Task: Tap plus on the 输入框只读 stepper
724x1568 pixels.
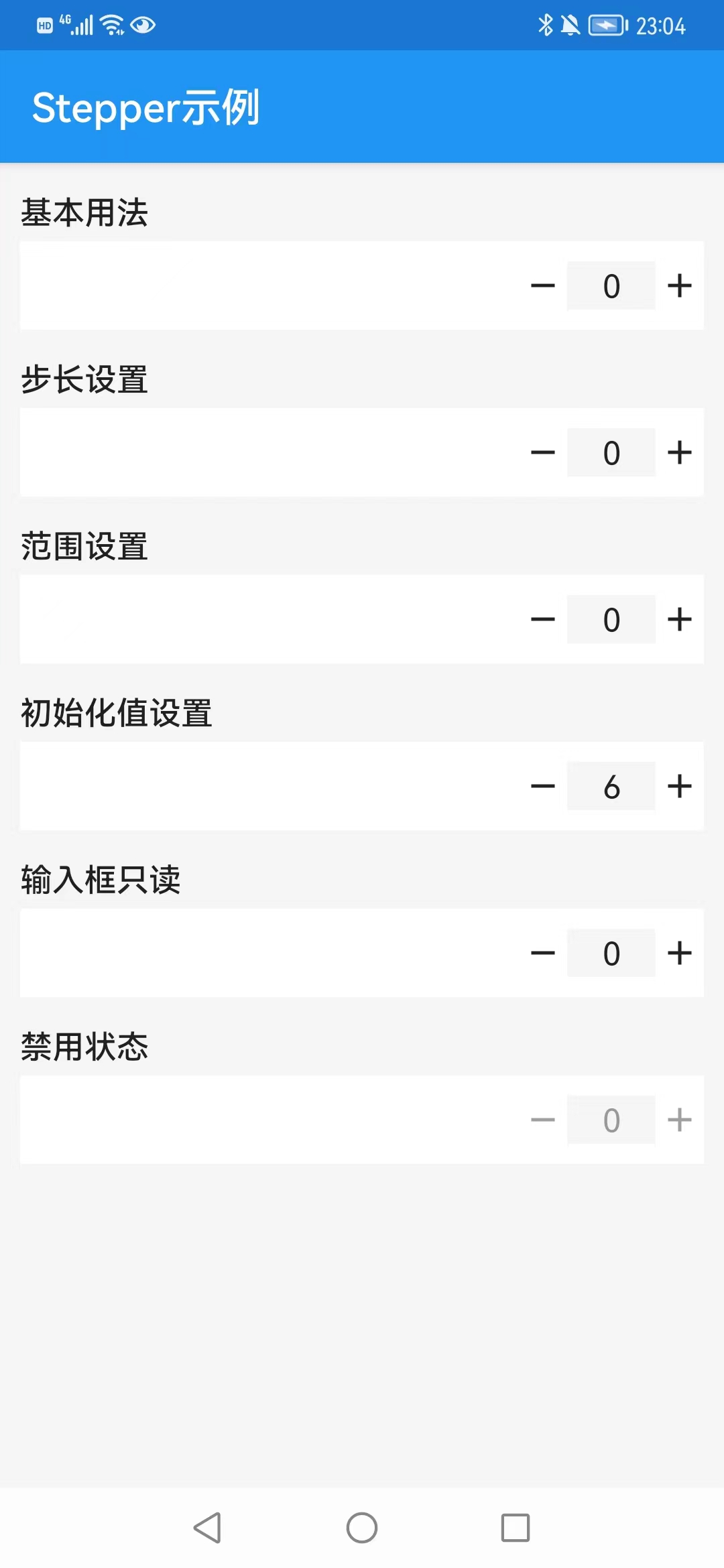Action: (x=679, y=953)
